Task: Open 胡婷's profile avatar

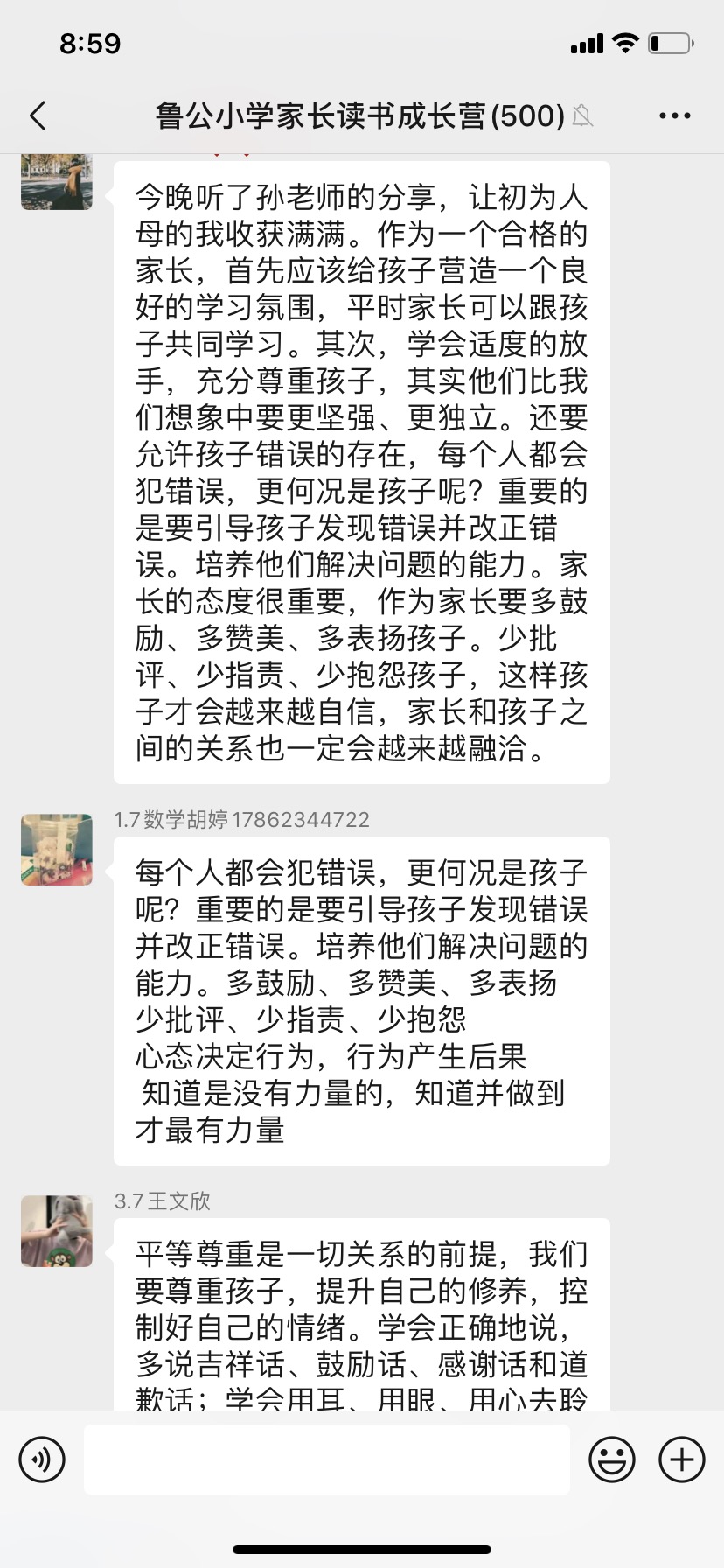Action: click(x=56, y=850)
